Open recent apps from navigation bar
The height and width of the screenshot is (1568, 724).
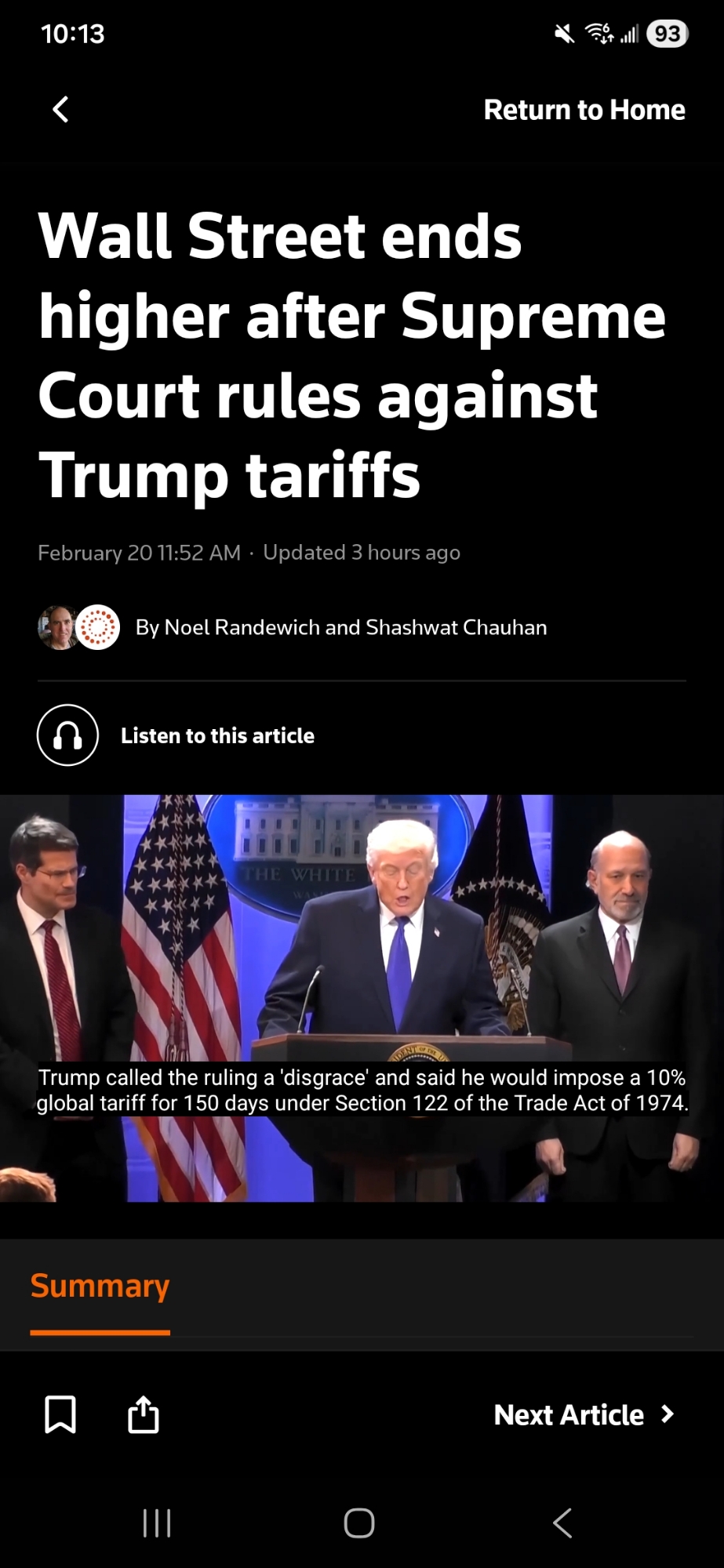pyautogui.click(x=157, y=1523)
